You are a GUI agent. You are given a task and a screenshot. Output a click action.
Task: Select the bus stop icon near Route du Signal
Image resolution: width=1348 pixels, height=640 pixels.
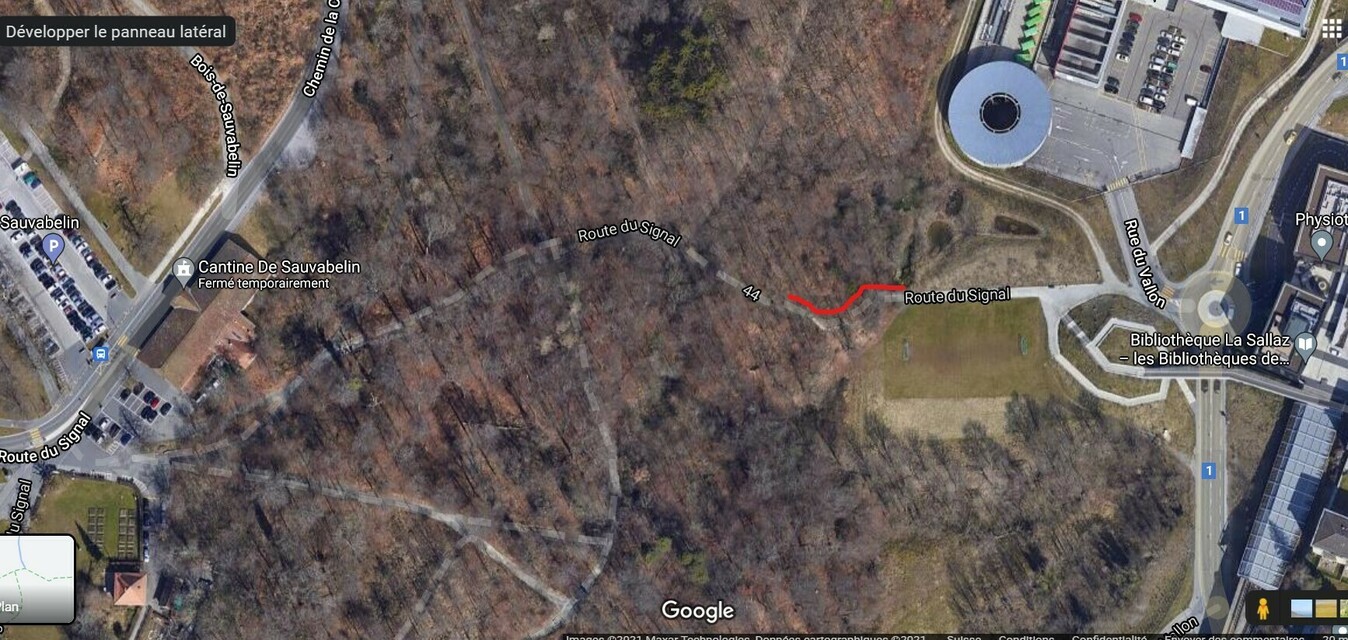[100, 353]
